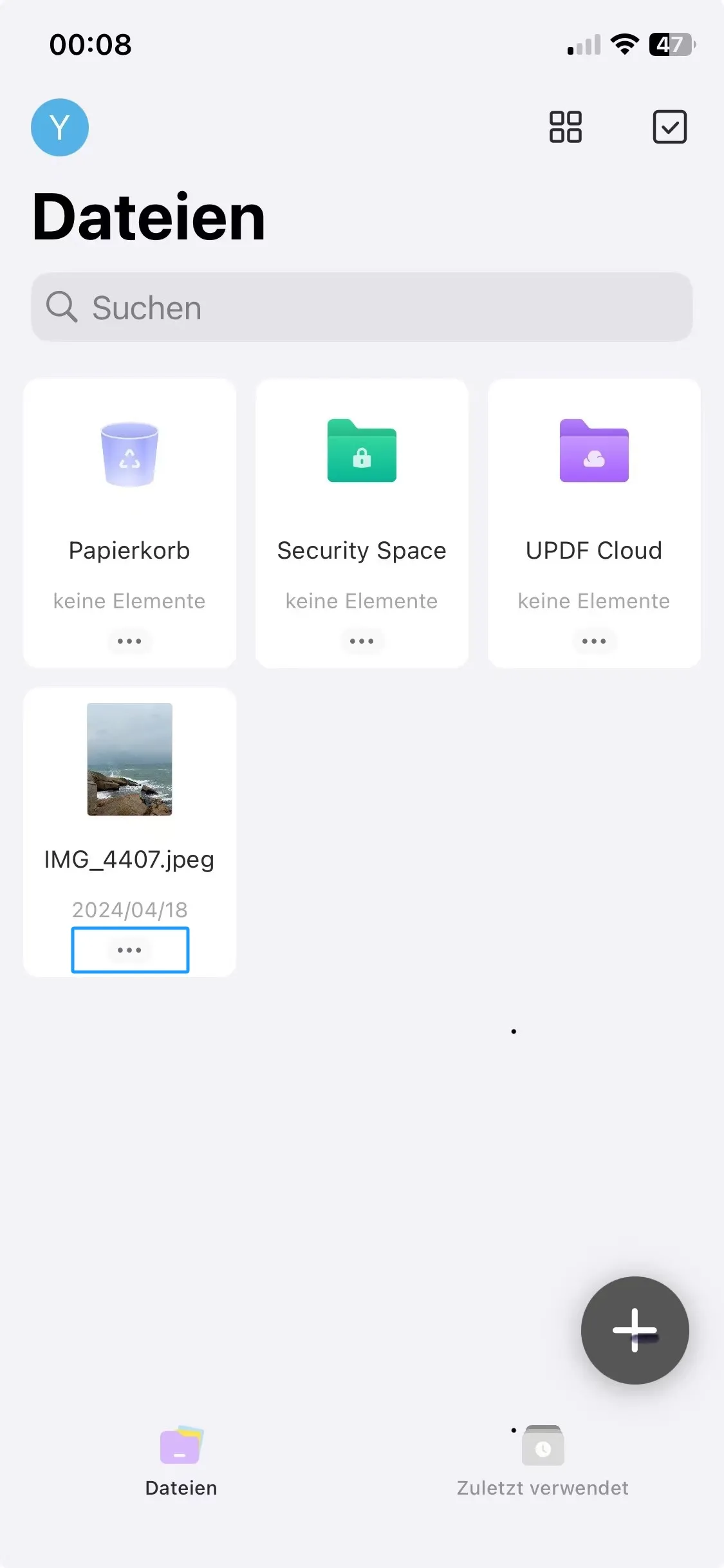Add a new file with plus button
Screen dimensions: 724x1568
tap(635, 1330)
